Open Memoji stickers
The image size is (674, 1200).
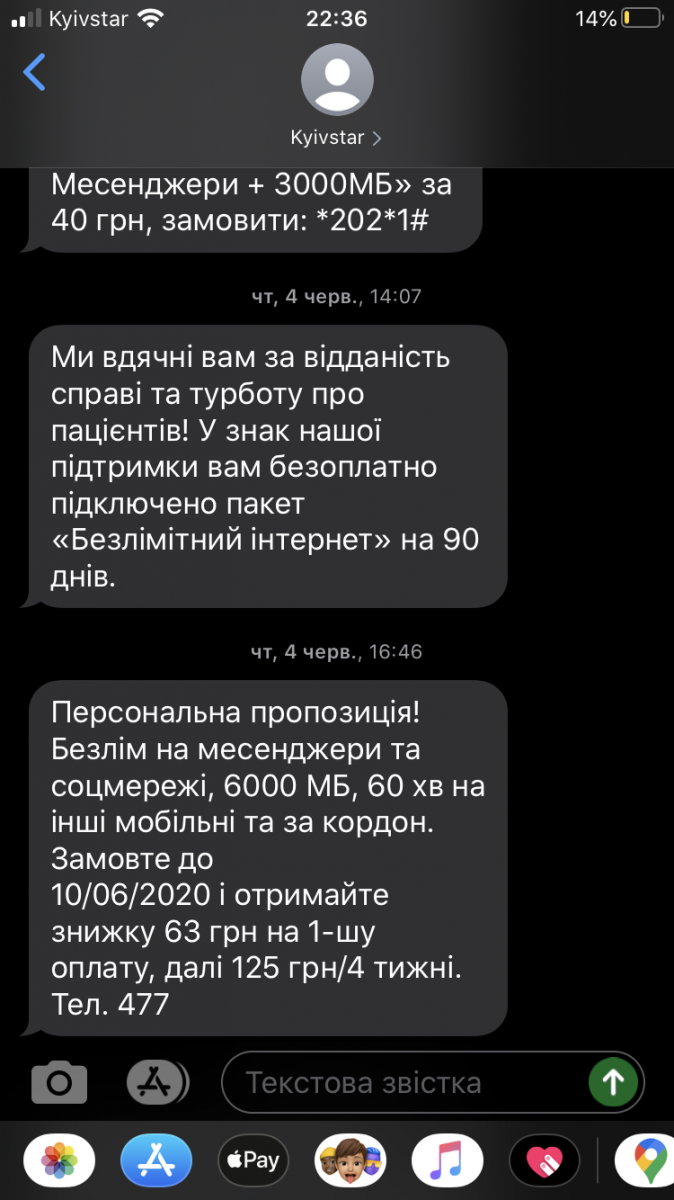tap(350, 1160)
